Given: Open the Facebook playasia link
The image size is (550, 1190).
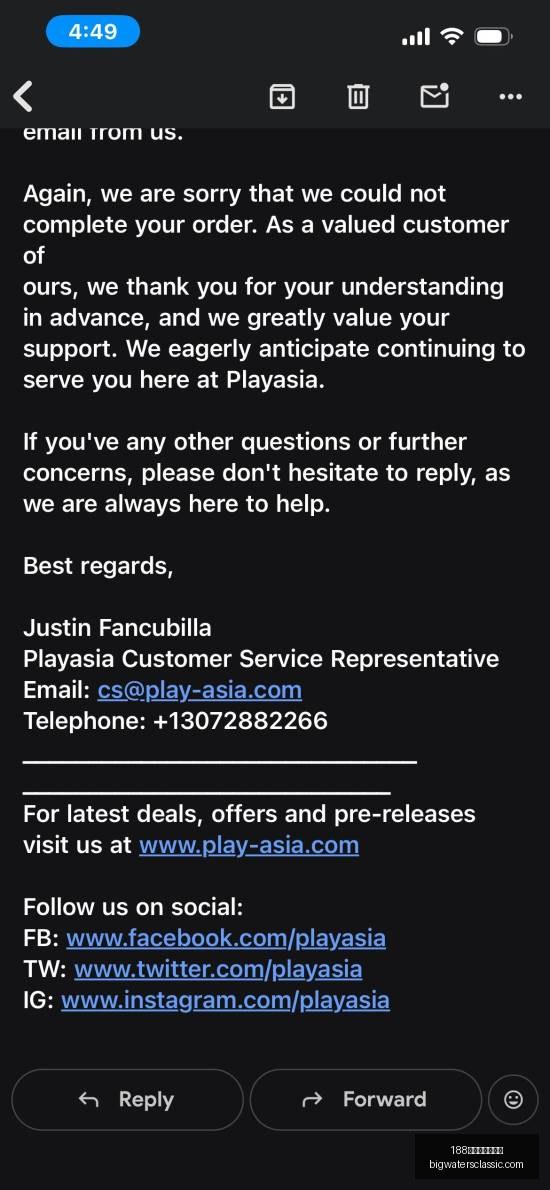Looking at the screenshot, I should 226,938.
